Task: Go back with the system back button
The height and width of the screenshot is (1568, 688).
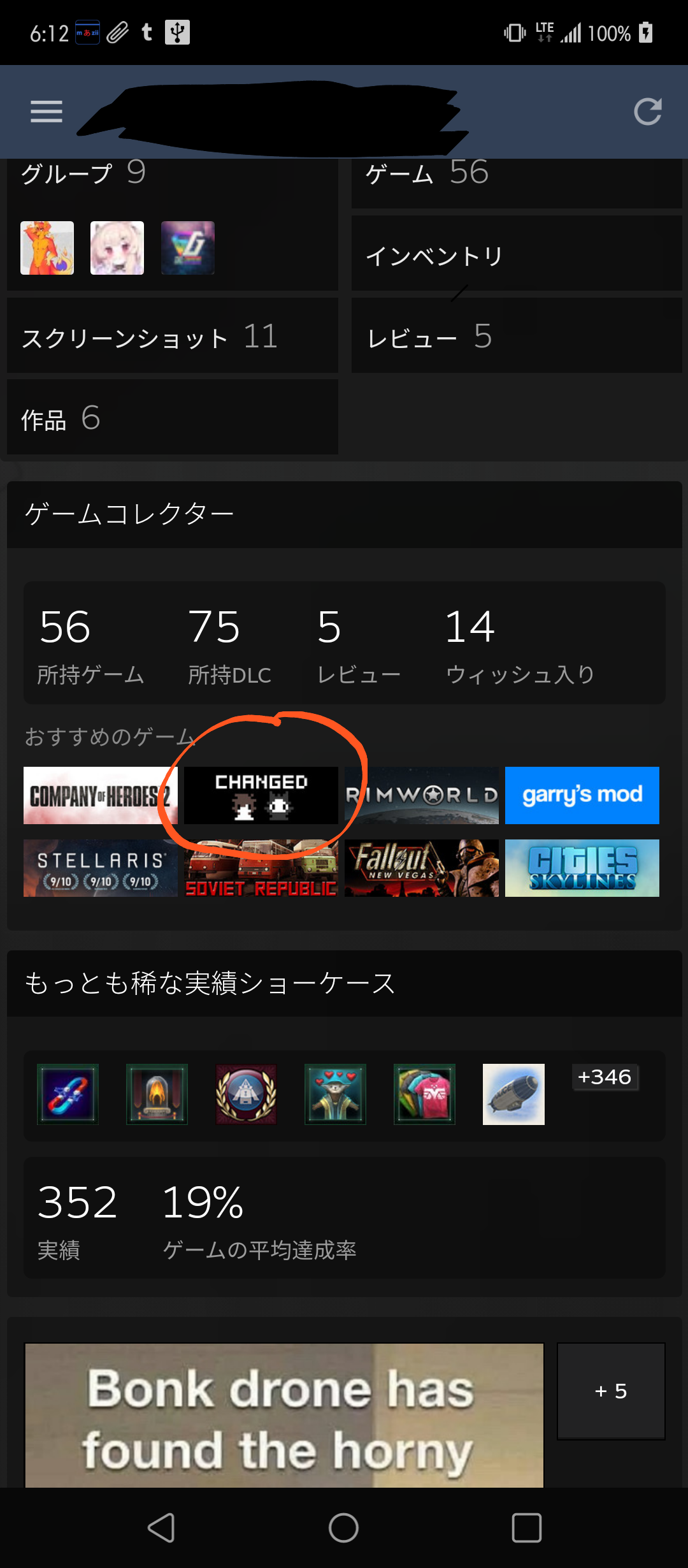Action: [161, 1528]
